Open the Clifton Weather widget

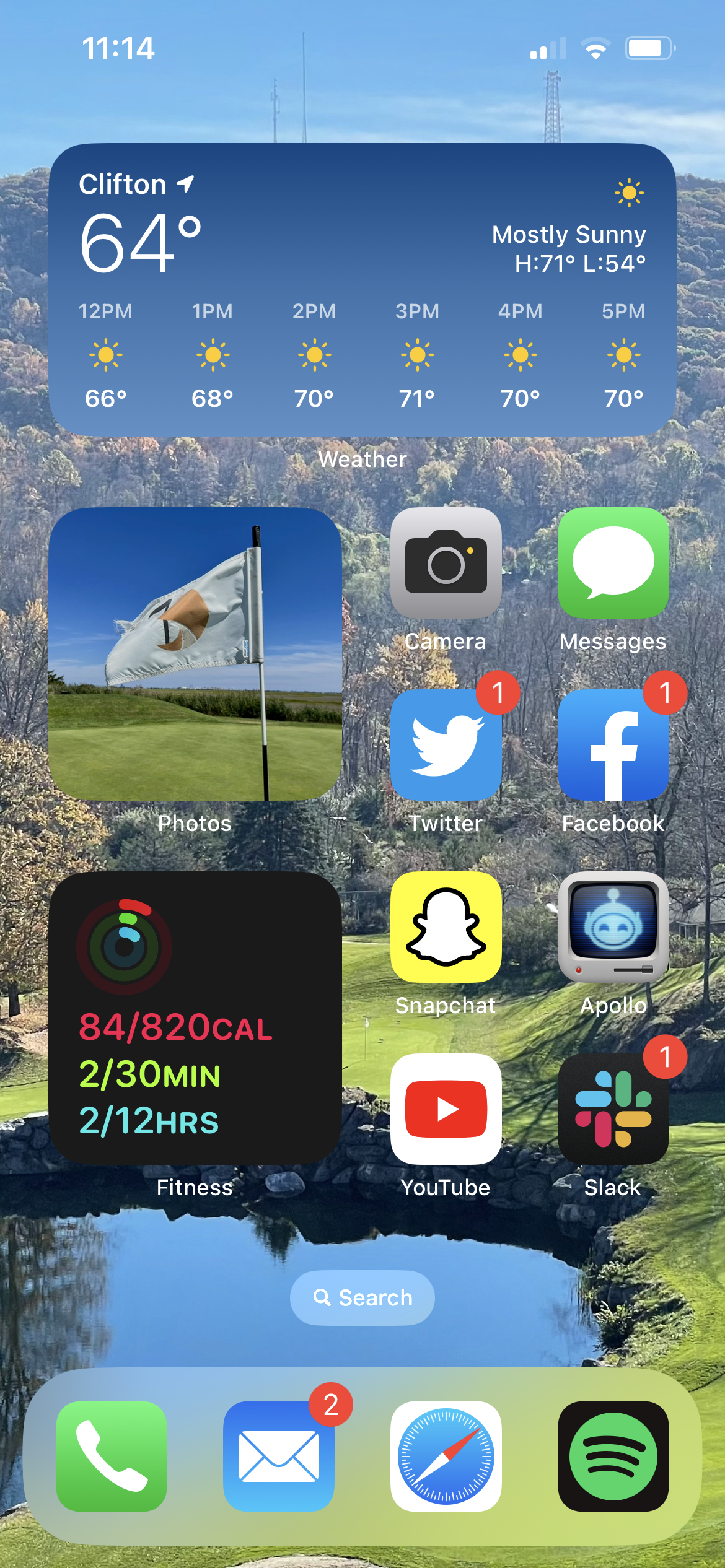click(x=362, y=290)
